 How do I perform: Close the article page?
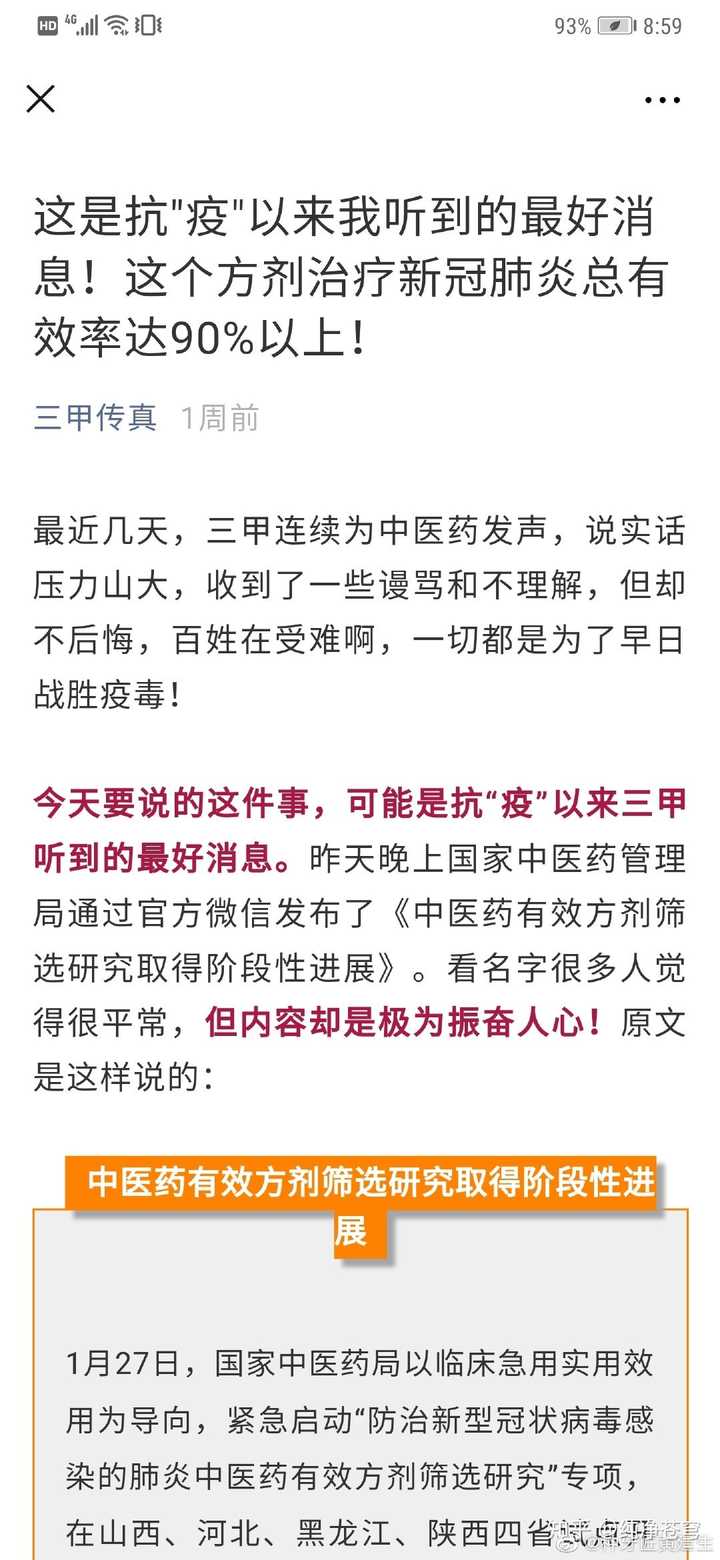pos(40,99)
